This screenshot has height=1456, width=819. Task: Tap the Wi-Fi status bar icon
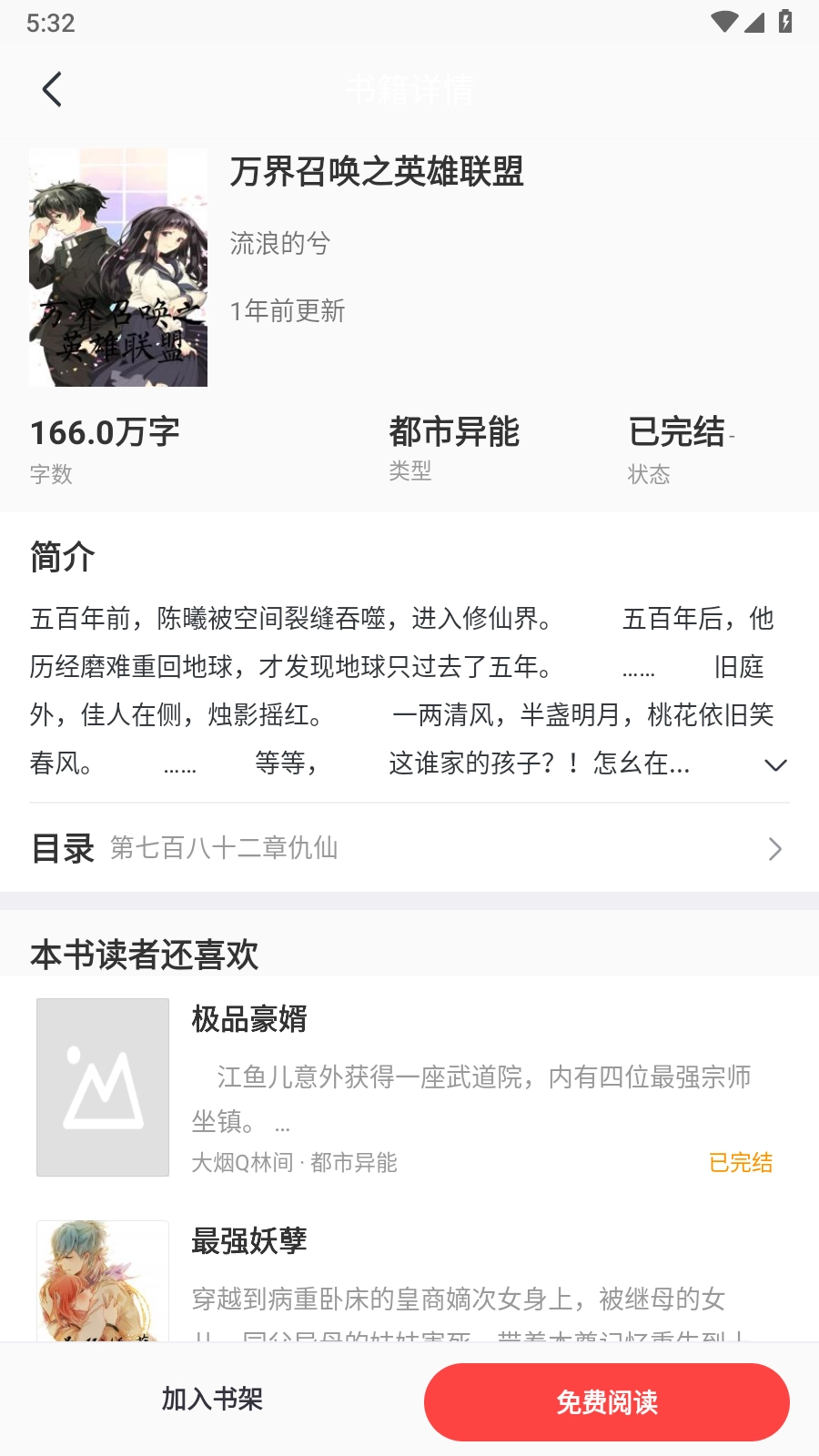coord(723,24)
